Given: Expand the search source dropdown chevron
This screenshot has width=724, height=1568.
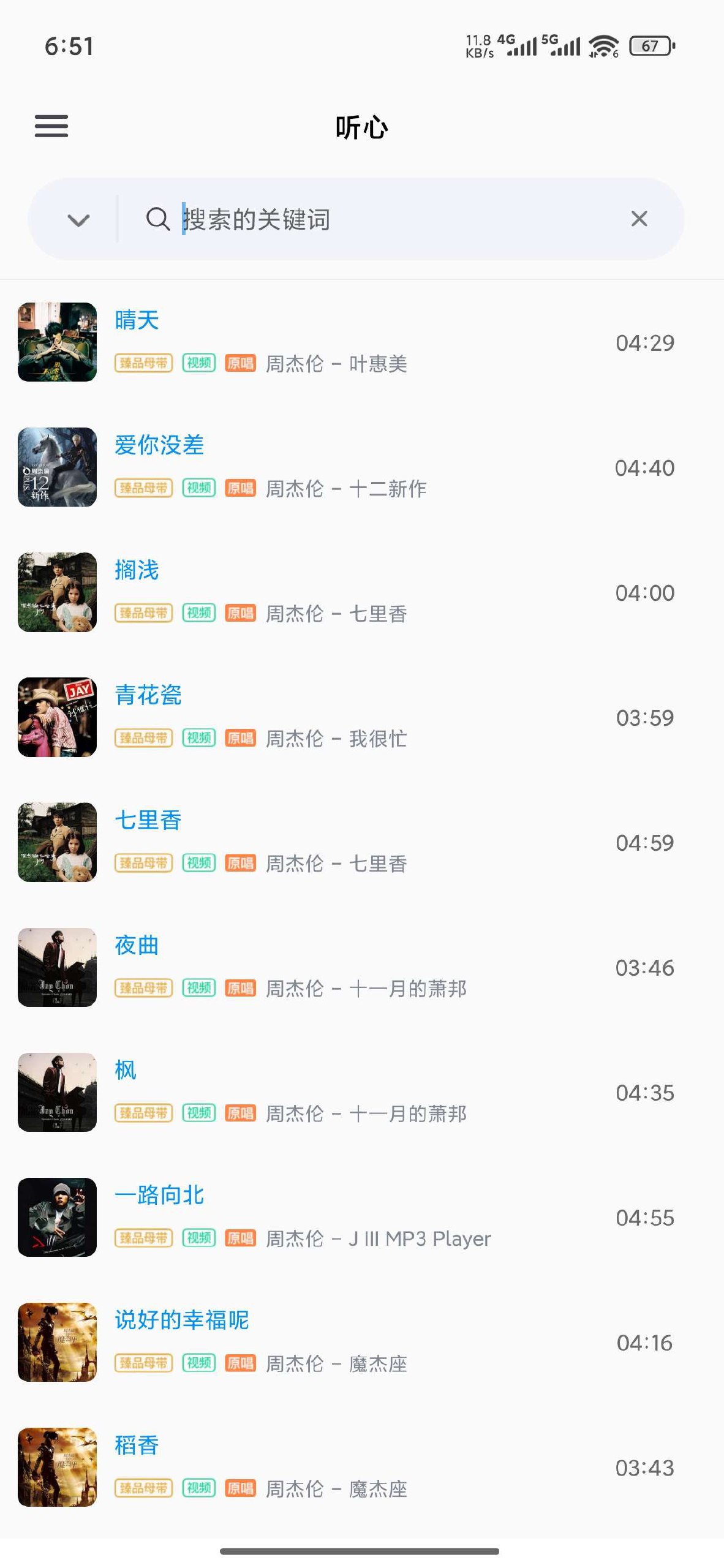Looking at the screenshot, I should [x=78, y=219].
